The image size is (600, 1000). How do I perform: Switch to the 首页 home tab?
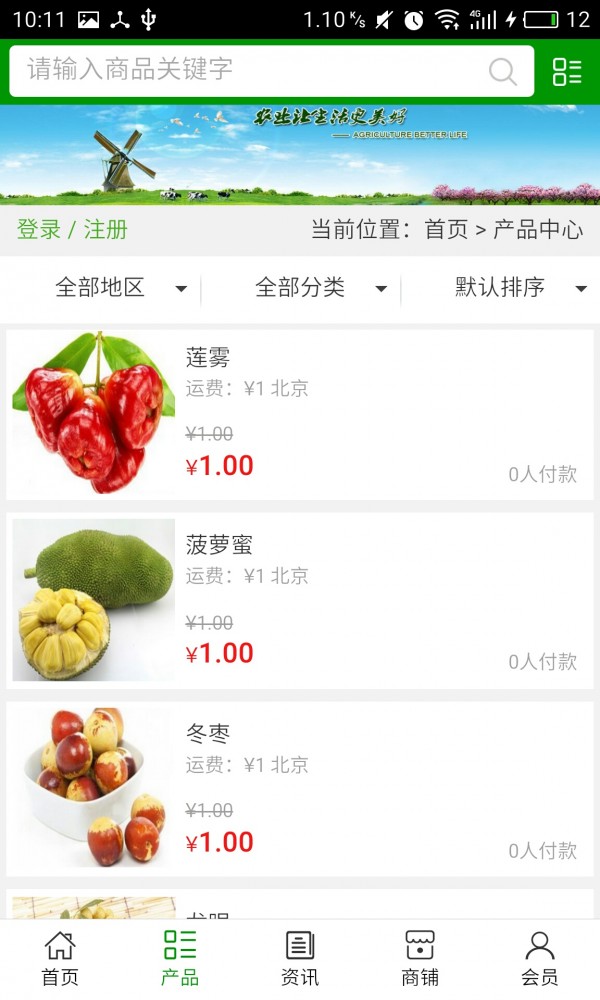pyautogui.click(x=60, y=958)
